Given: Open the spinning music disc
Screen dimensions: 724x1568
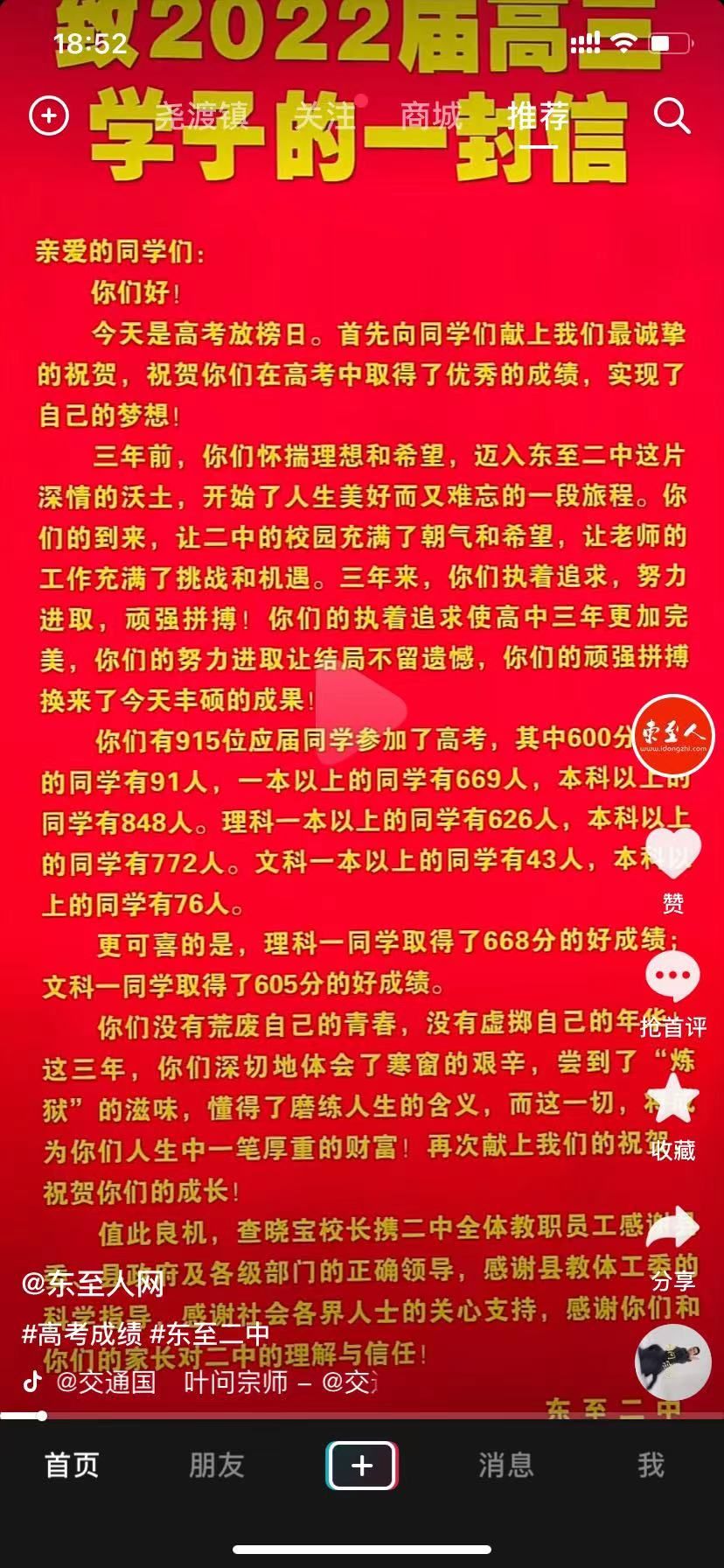Looking at the screenshot, I should coord(672,1361).
